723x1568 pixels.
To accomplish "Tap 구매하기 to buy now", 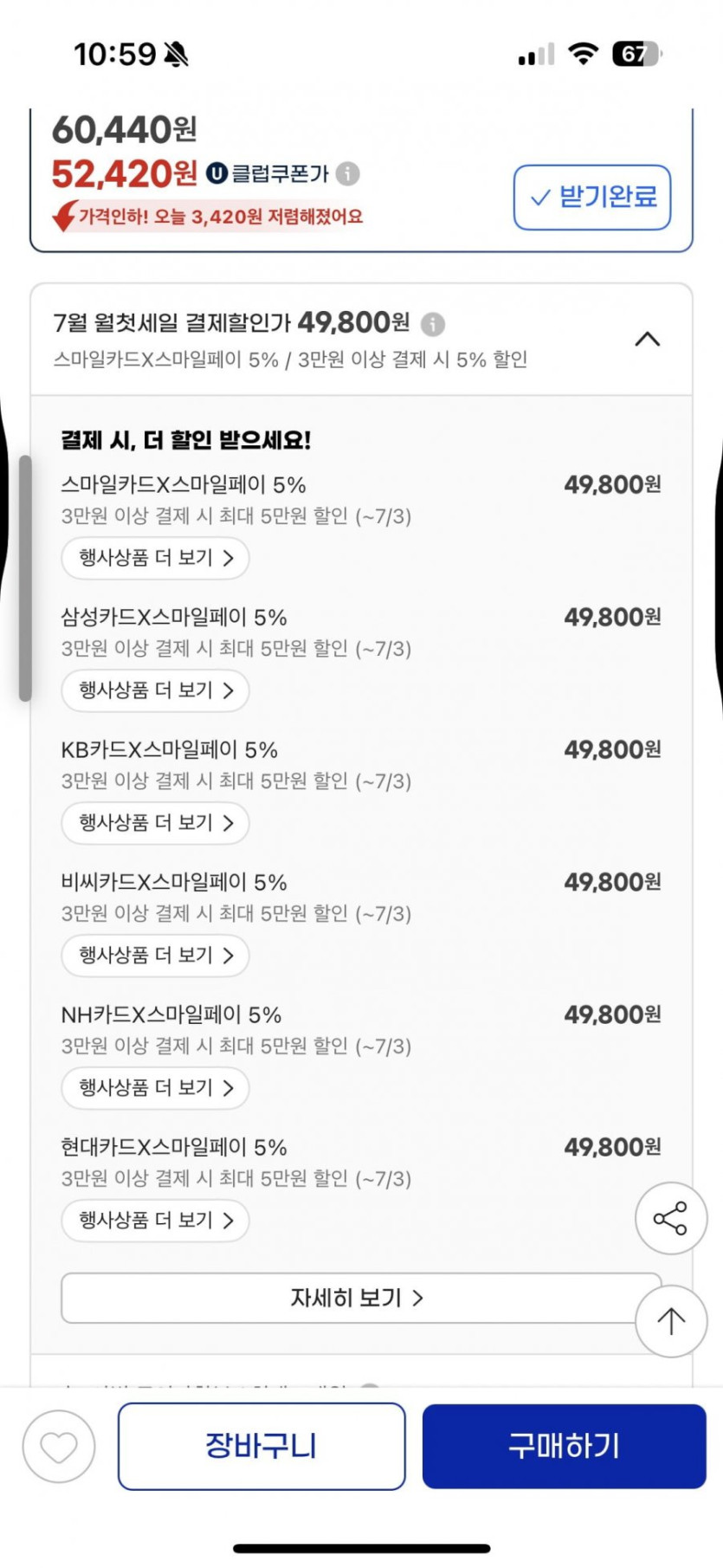I will point(565,1447).
